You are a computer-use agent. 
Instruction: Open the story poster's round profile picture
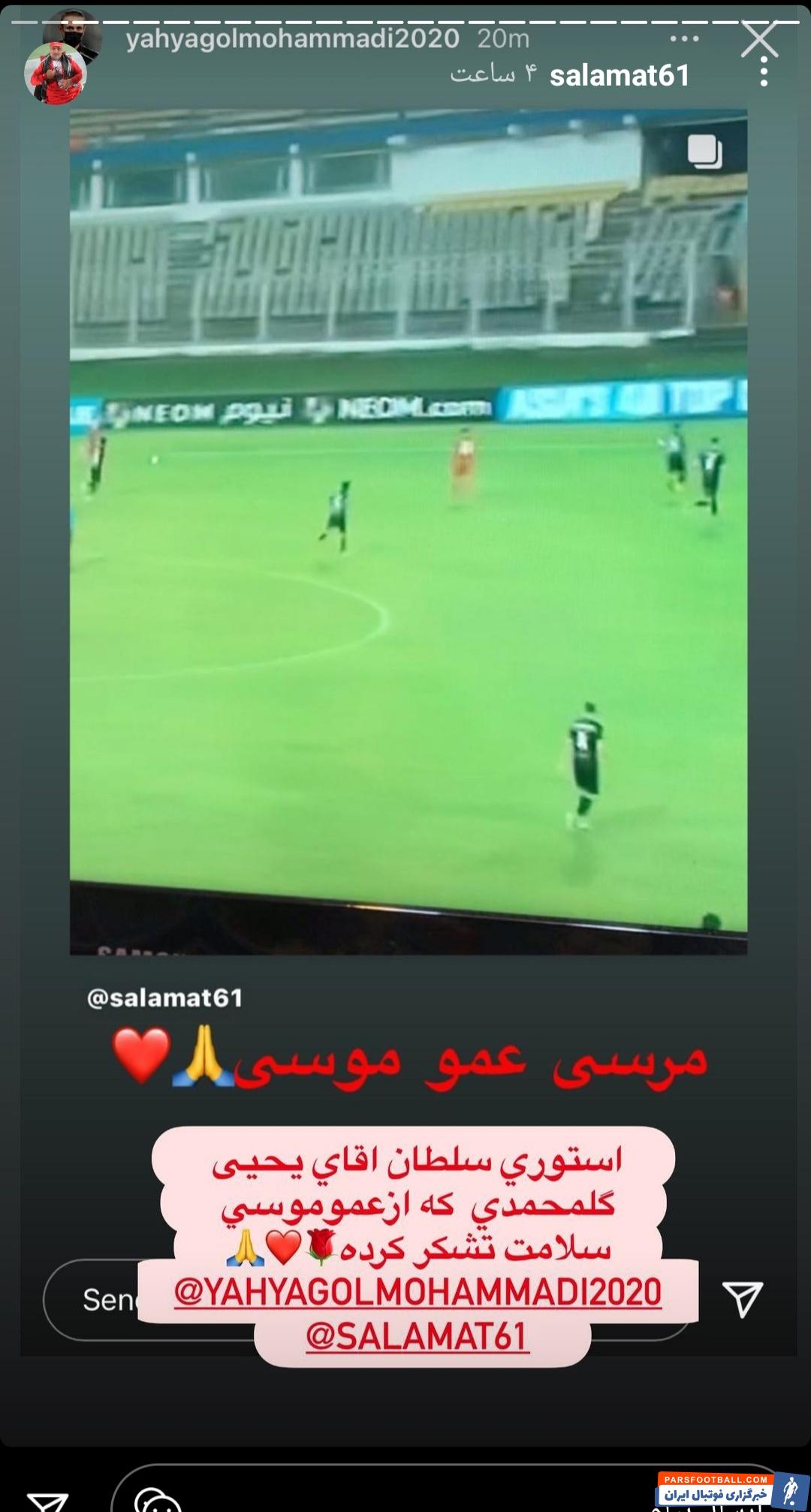coord(56,74)
